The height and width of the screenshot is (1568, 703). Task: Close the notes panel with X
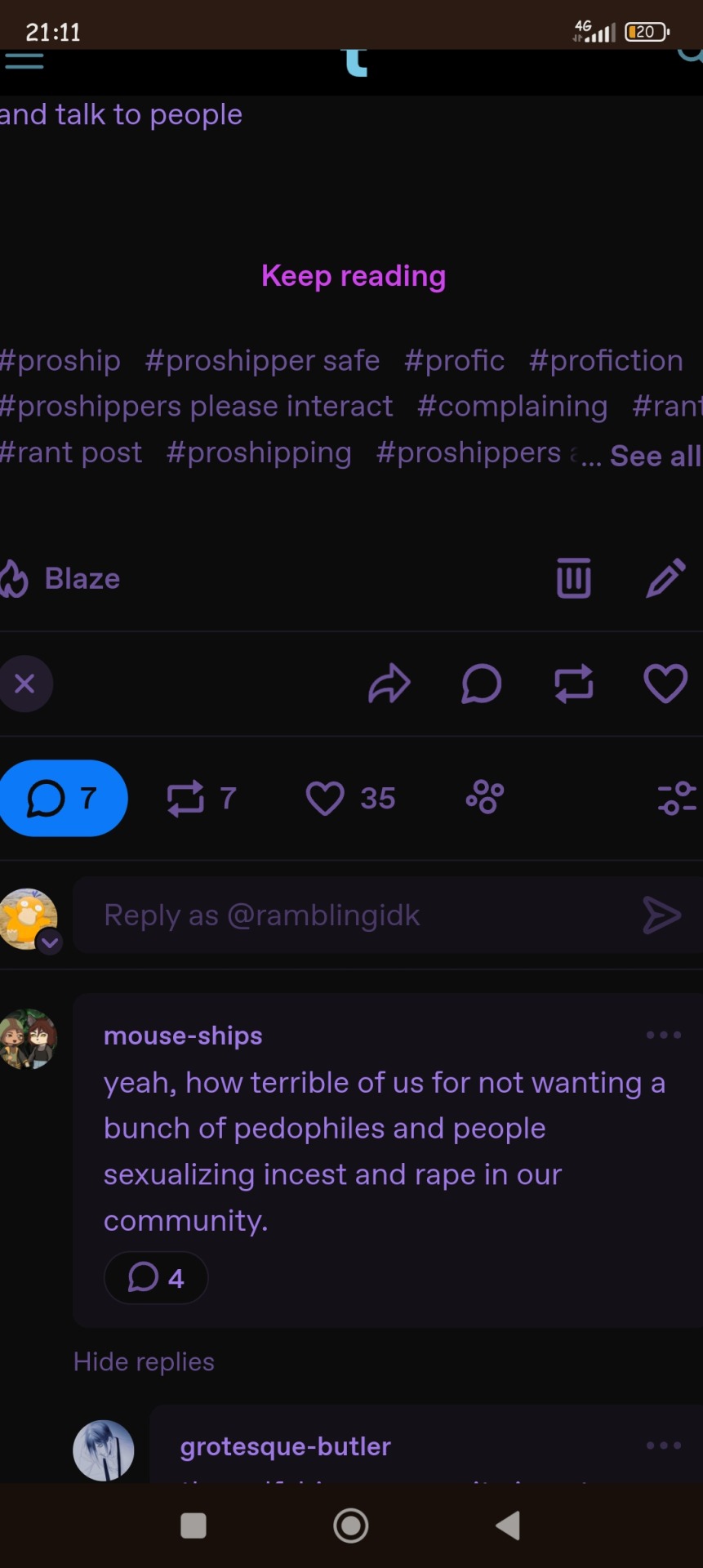(24, 684)
